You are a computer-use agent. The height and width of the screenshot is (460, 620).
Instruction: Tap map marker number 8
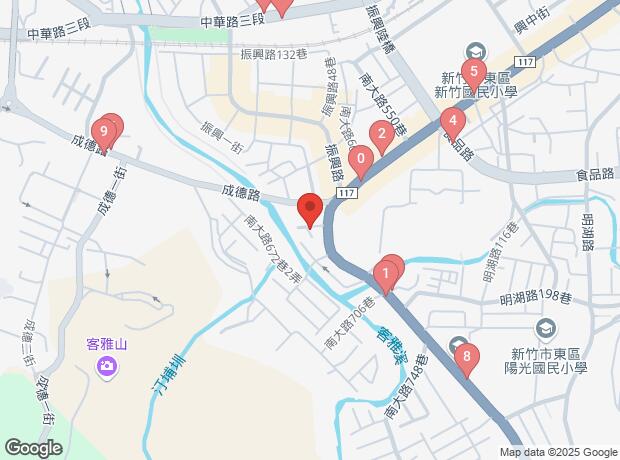[464, 355]
